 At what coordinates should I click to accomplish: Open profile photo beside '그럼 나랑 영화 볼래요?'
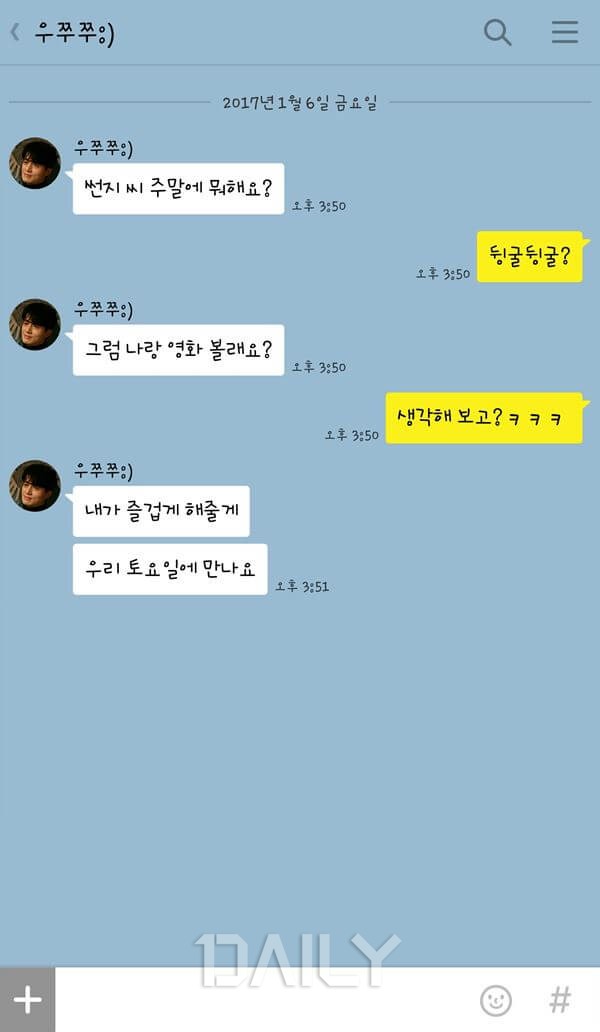(35, 324)
